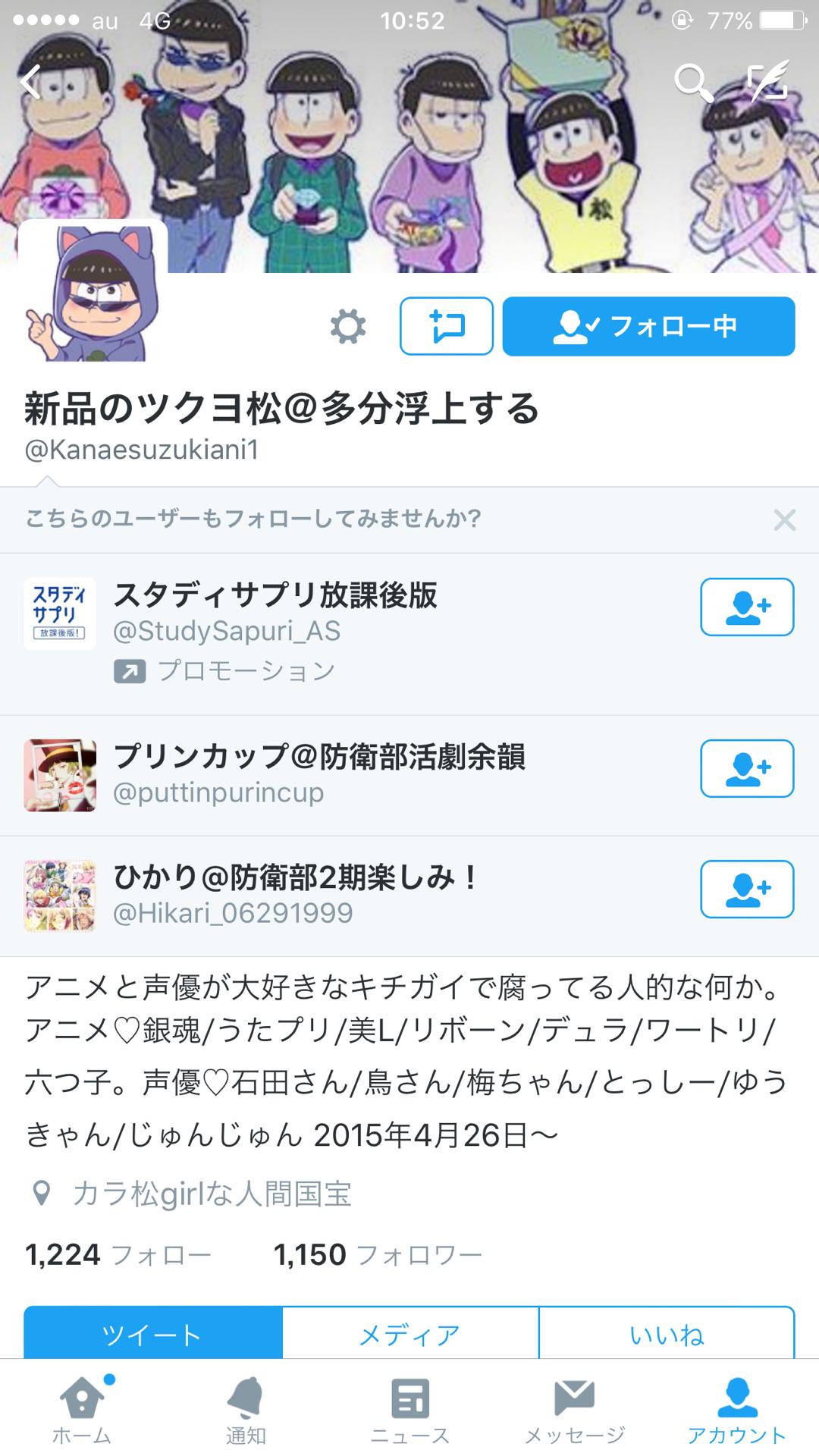Image resolution: width=819 pixels, height=1456 pixels.
Task: Switch to the いいね tab
Action: (667, 1334)
